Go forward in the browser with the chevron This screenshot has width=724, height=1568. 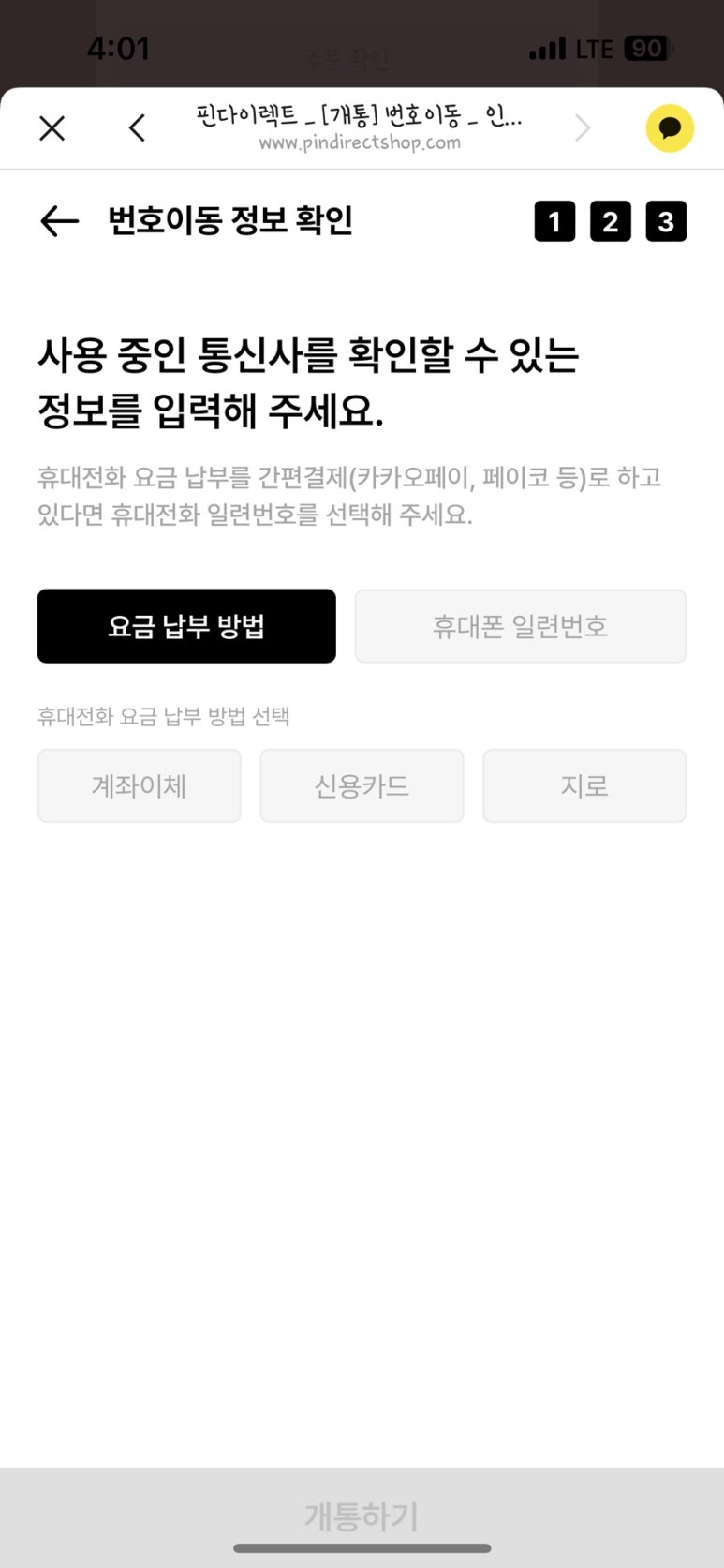click(583, 128)
